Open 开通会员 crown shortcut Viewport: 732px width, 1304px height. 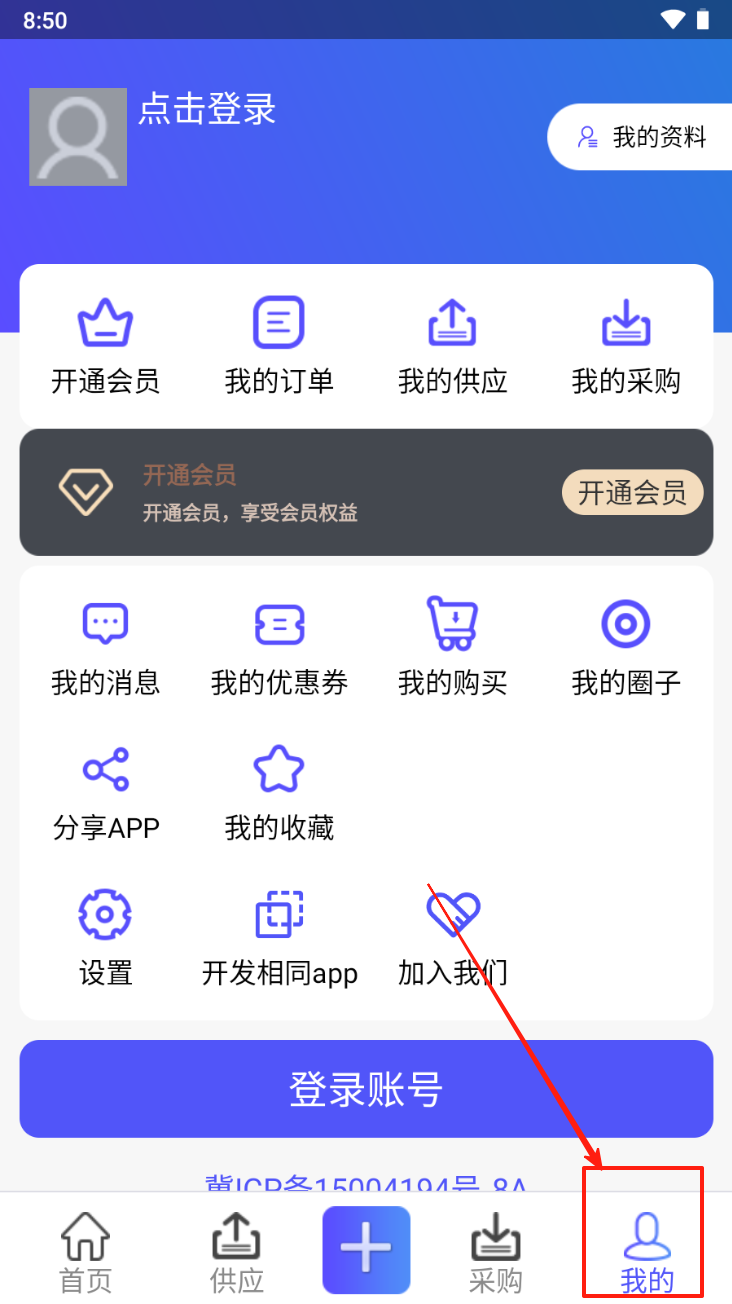coord(105,345)
